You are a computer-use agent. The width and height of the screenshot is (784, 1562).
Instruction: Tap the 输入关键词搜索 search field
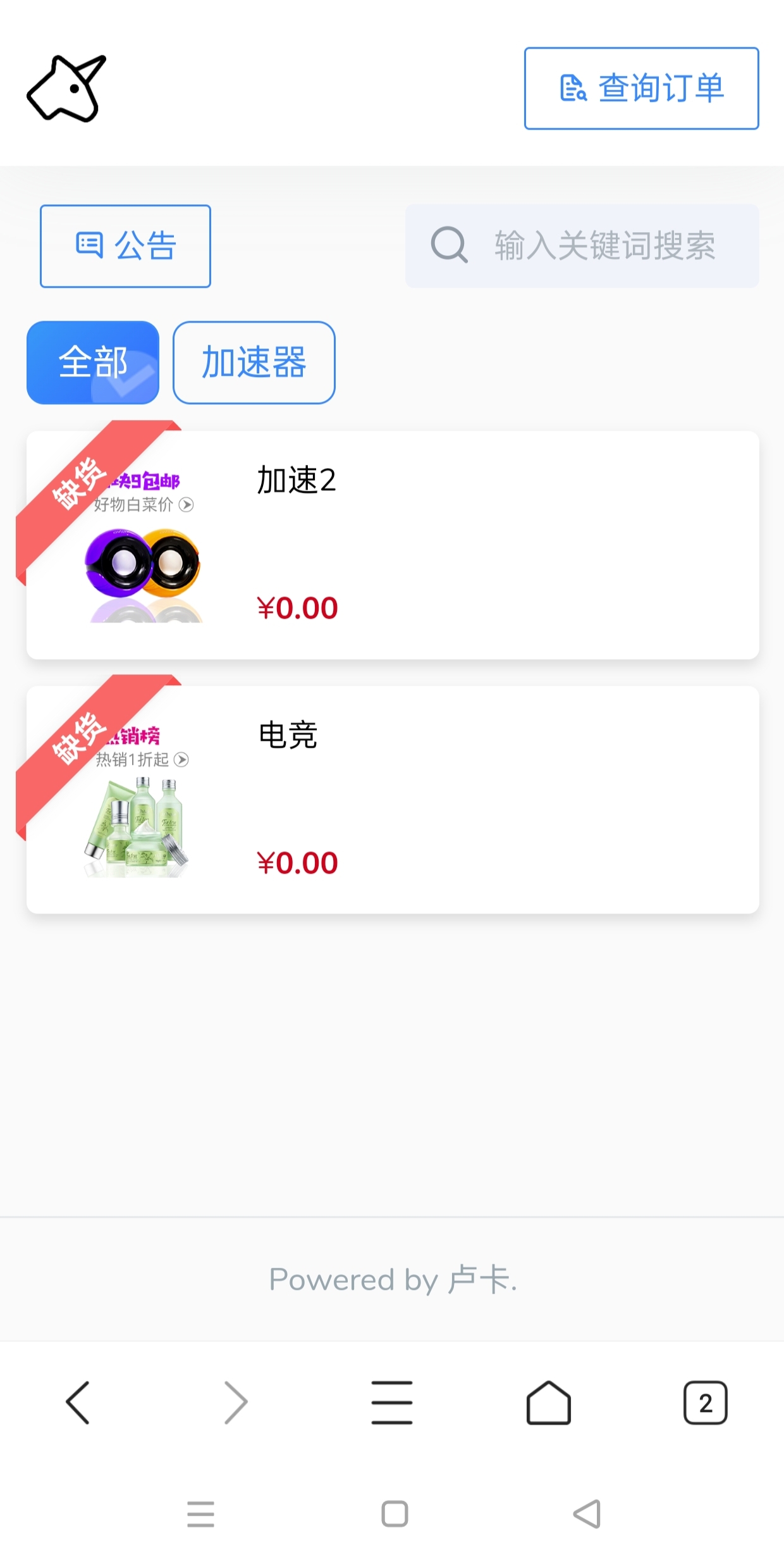[x=582, y=245]
